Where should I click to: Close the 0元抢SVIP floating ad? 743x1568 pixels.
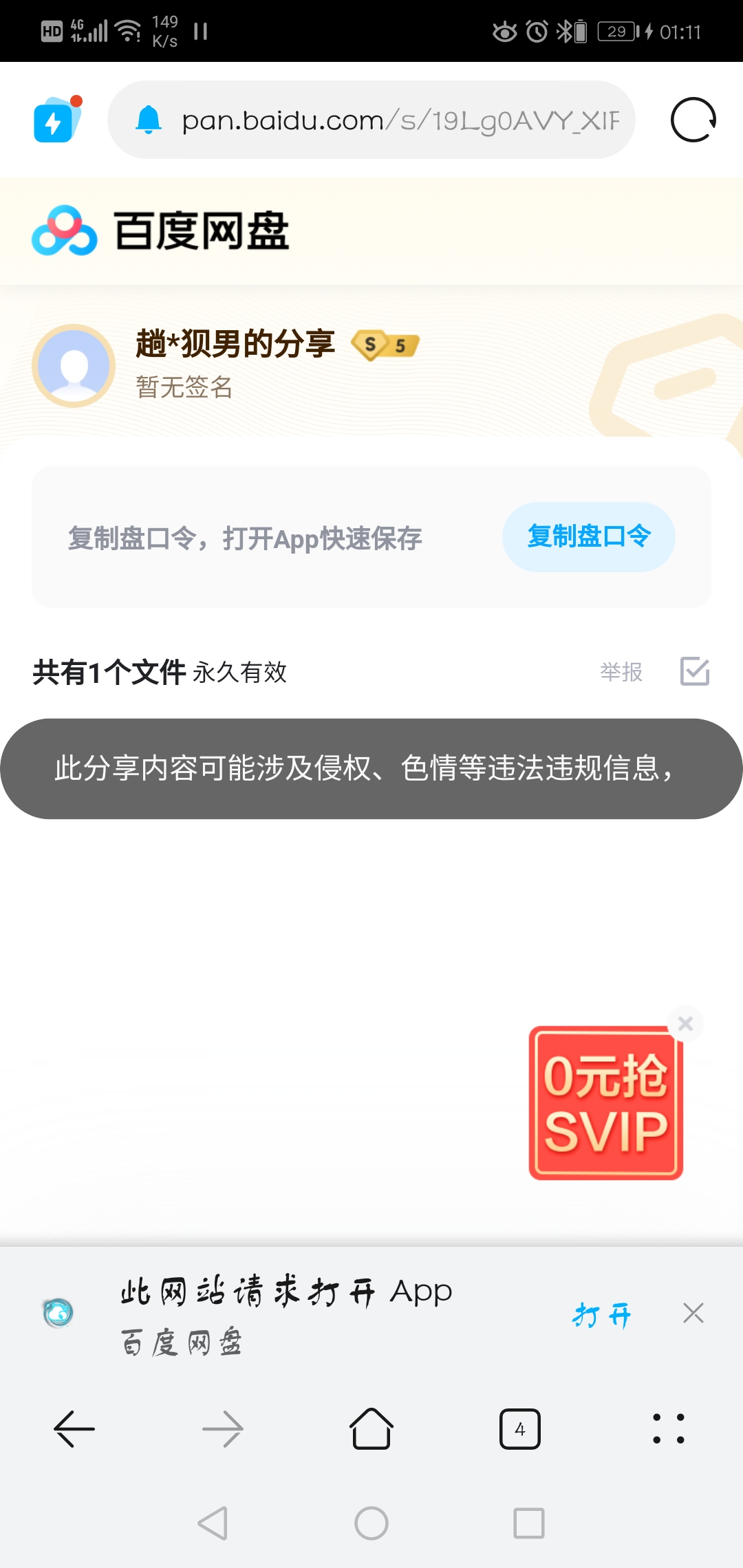(685, 1023)
